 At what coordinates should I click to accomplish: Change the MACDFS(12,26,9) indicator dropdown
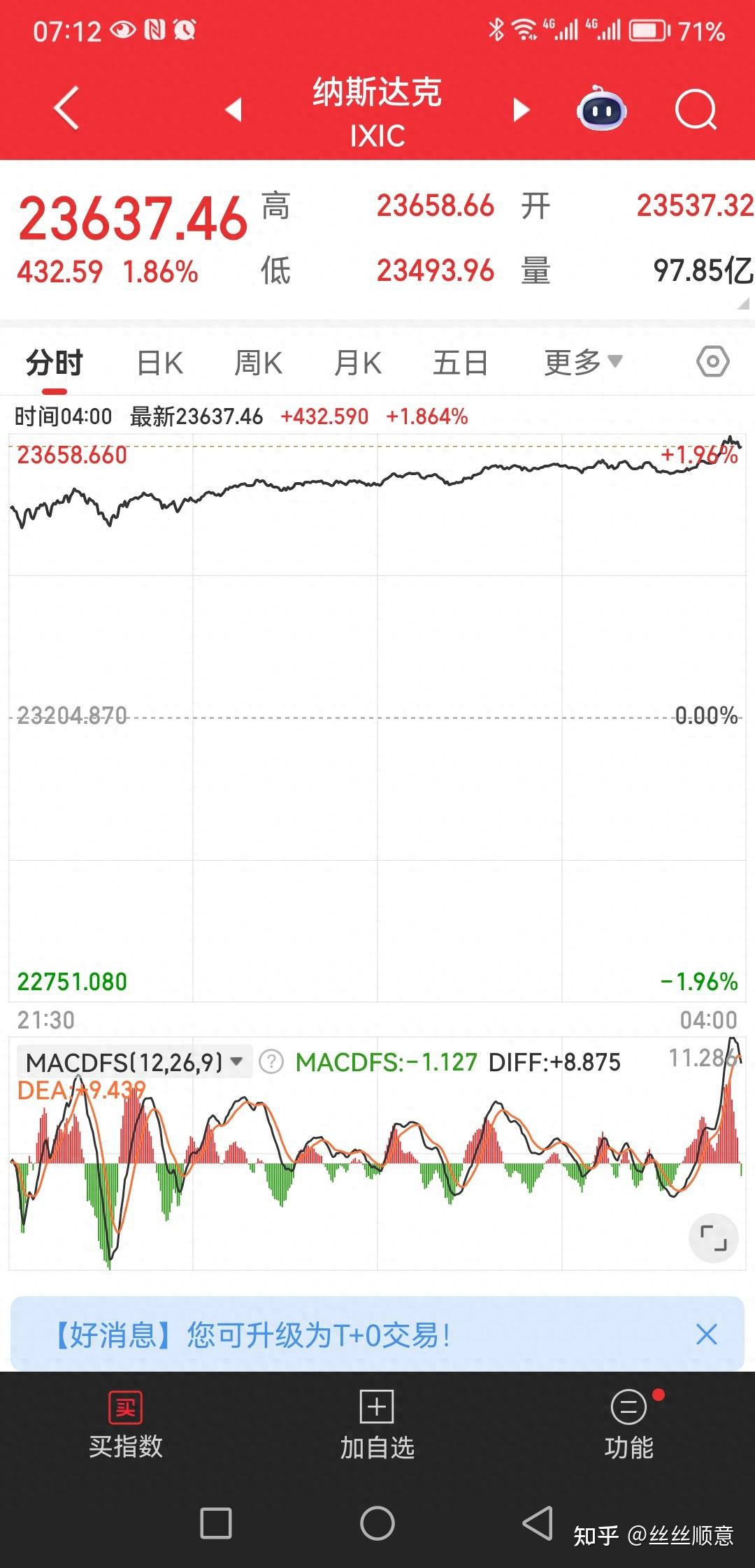click(133, 1062)
